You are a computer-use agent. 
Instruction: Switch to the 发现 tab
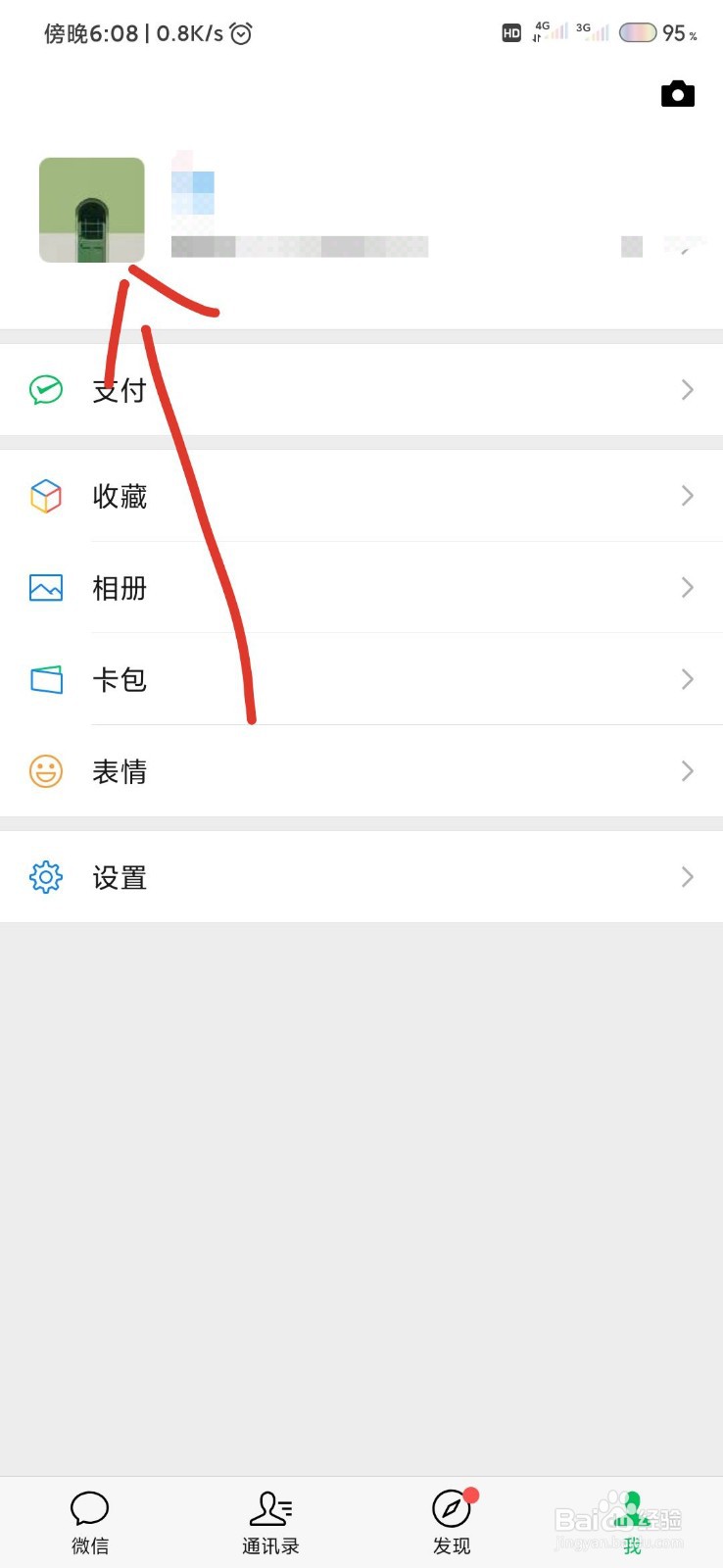(452, 1519)
